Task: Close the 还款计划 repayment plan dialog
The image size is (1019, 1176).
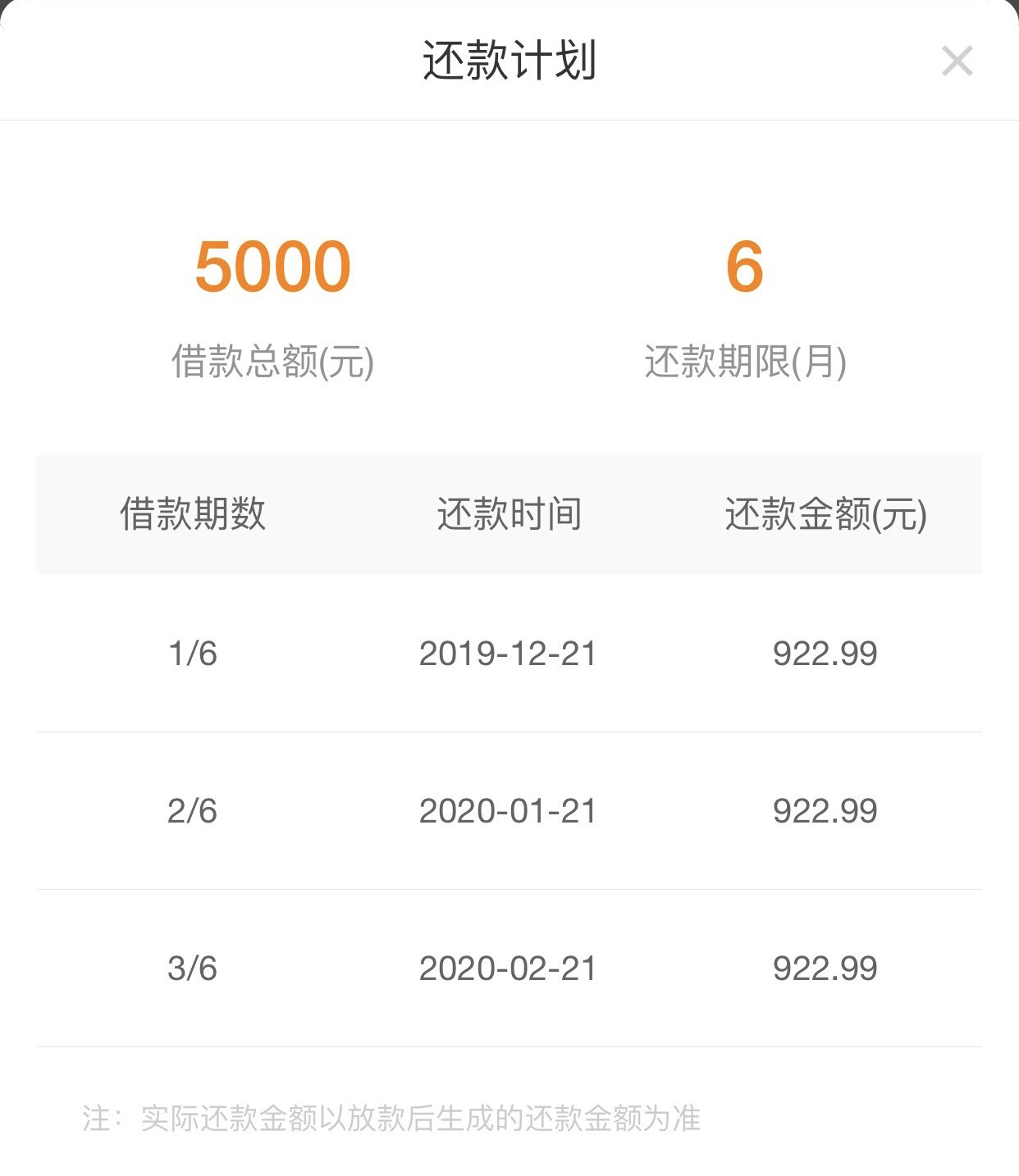Action: [x=957, y=62]
